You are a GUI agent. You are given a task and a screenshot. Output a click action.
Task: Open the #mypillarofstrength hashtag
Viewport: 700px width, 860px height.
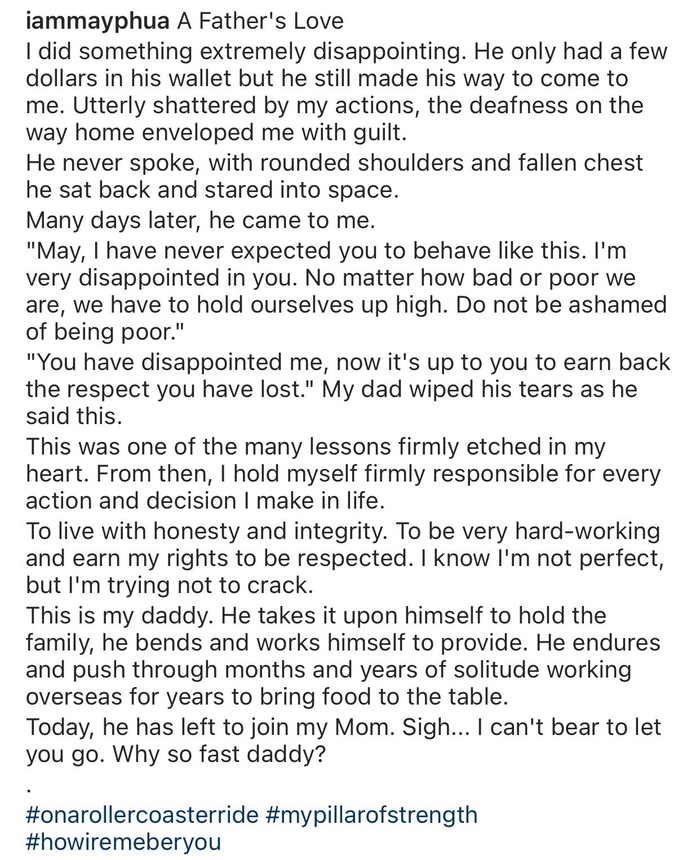point(372,815)
